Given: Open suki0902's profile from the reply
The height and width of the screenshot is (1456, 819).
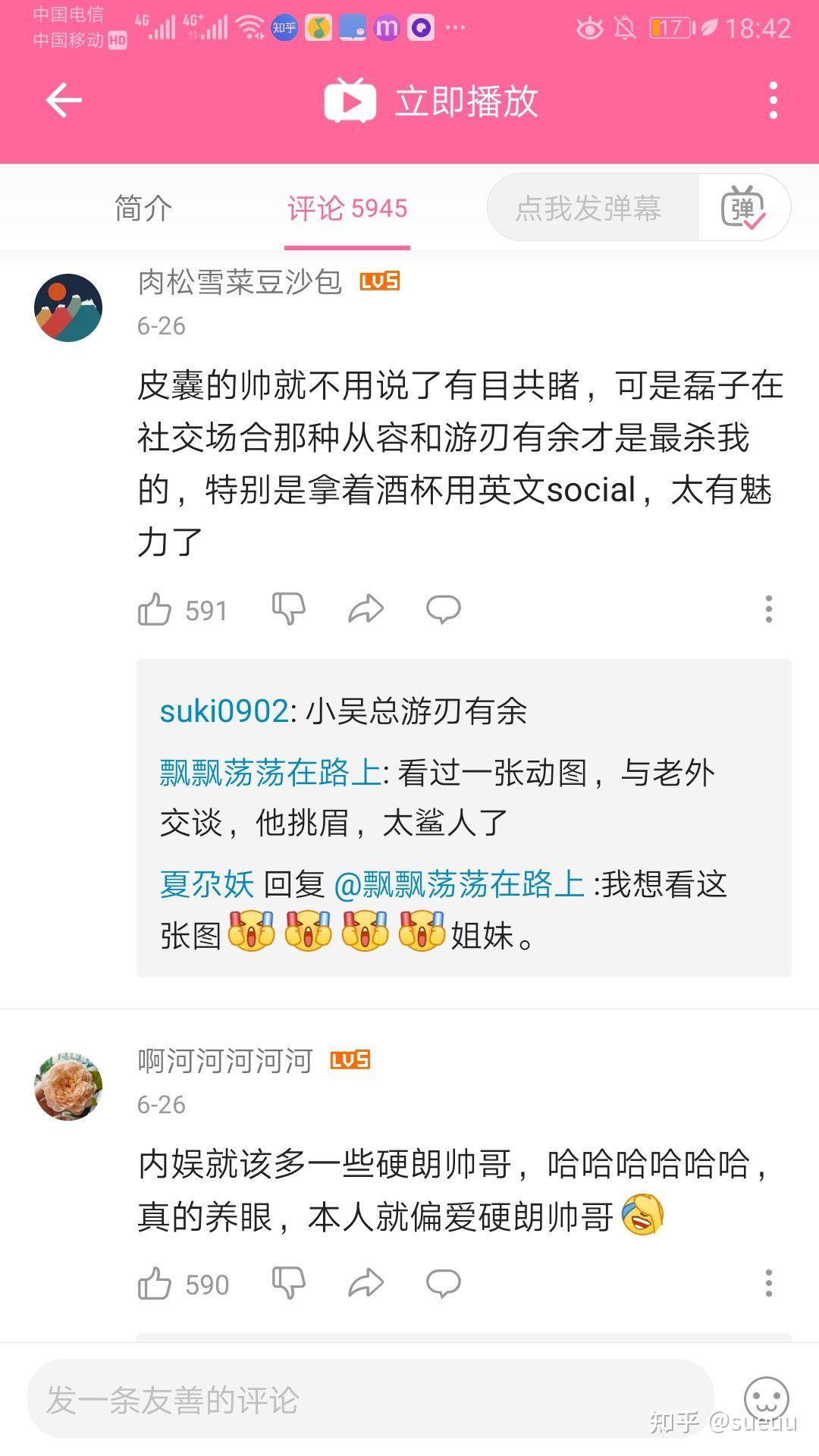Looking at the screenshot, I should pyautogui.click(x=224, y=711).
